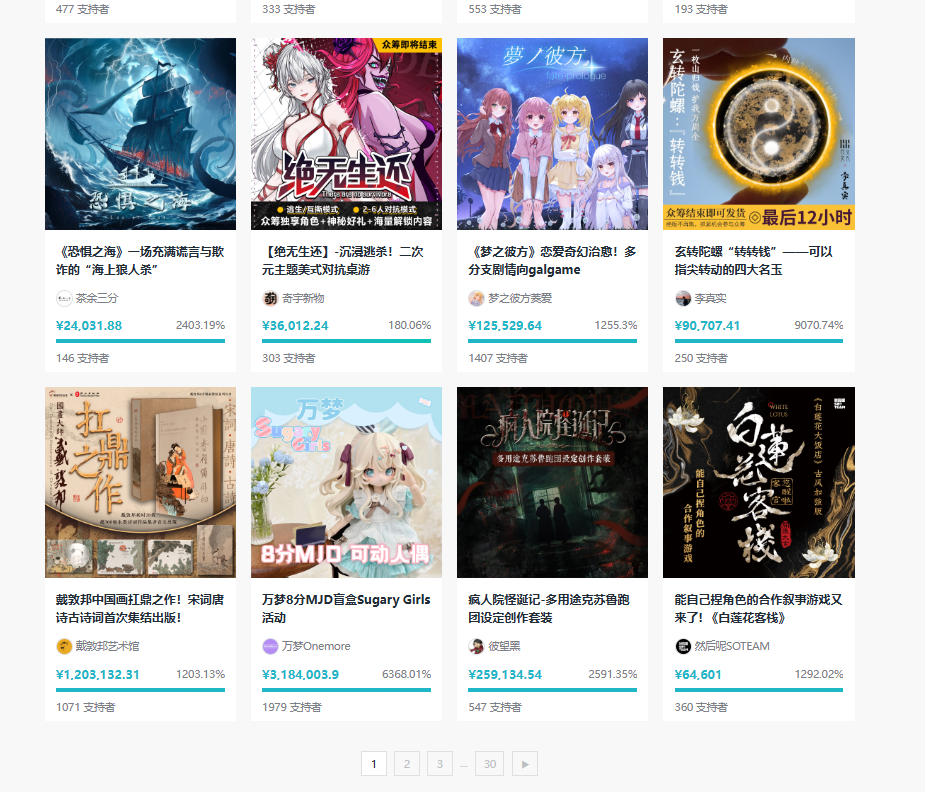Visit creator 奇宇新物's profile

pyautogui.click(x=302, y=298)
